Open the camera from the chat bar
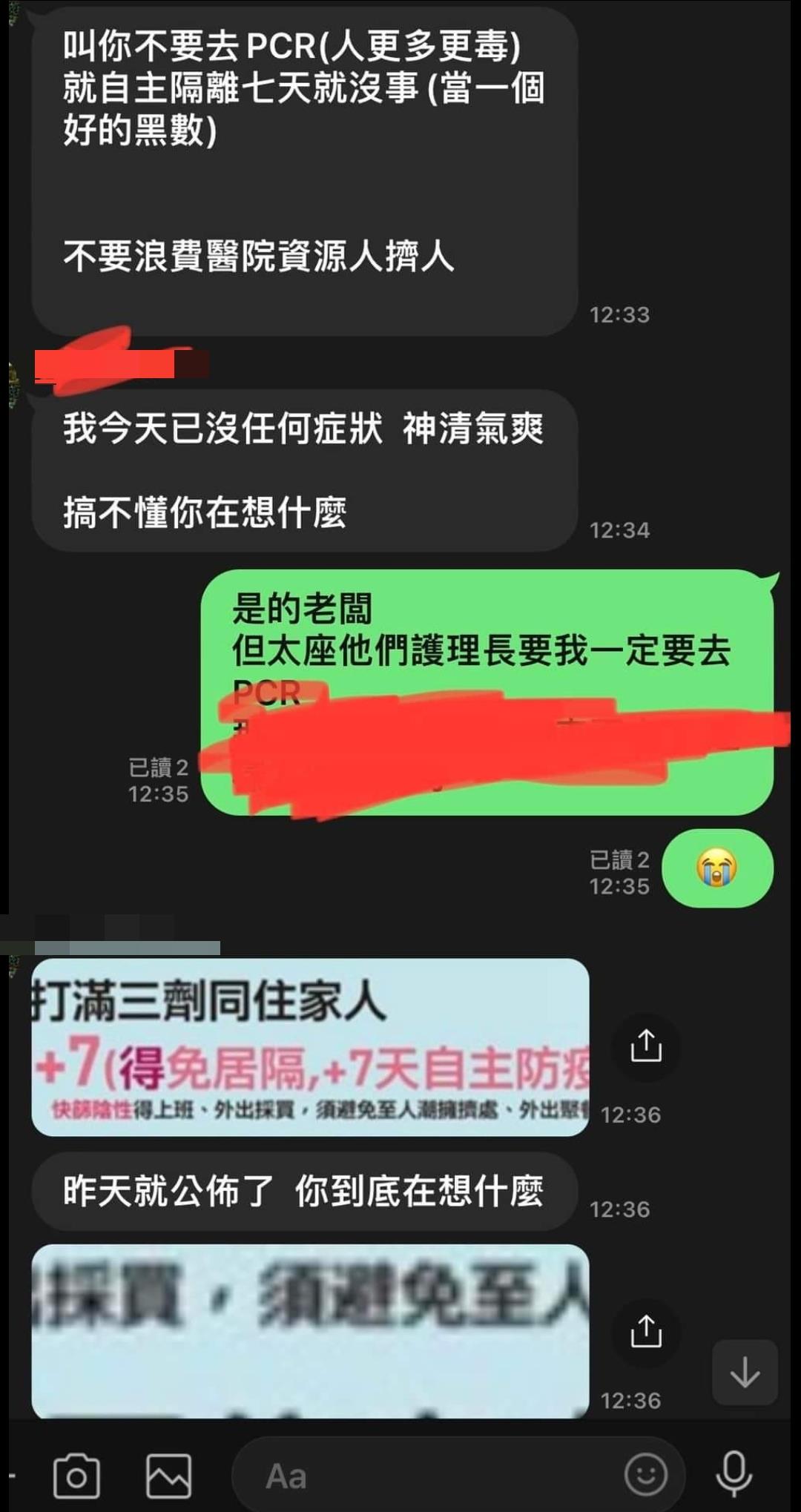The height and width of the screenshot is (1512, 801). [x=76, y=1476]
